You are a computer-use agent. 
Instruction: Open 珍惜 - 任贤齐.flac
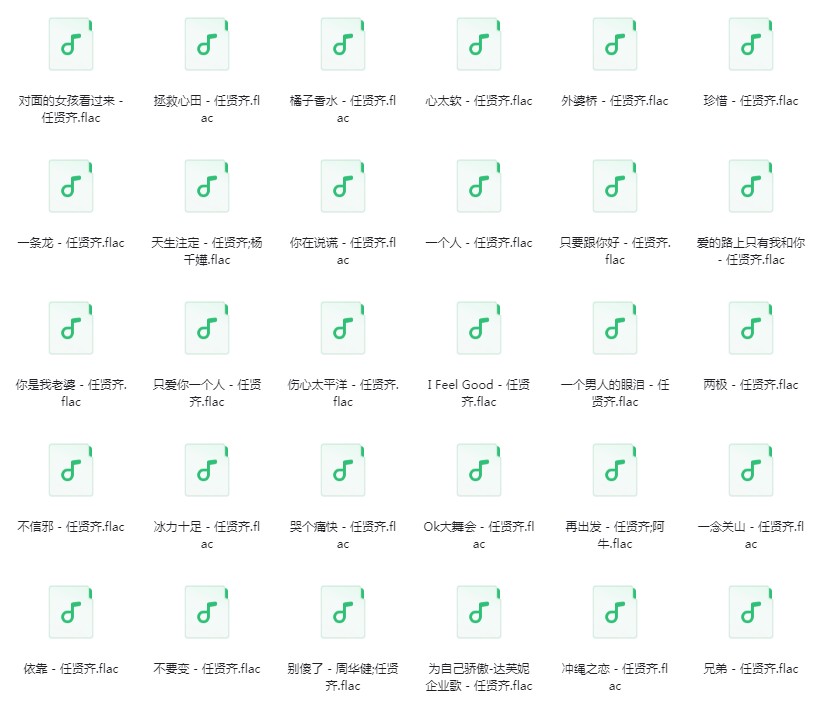point(751,44)
